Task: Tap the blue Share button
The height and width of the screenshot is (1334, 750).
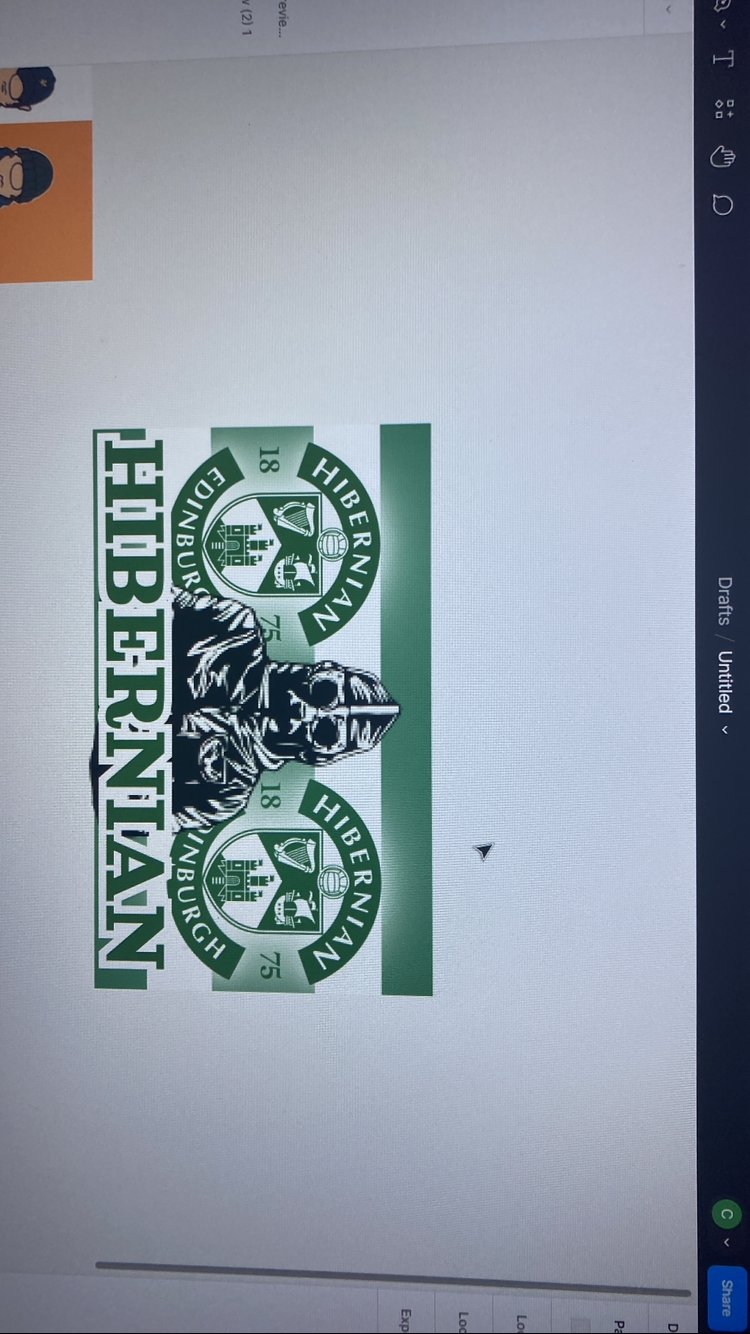Action: pos(727,1296)
